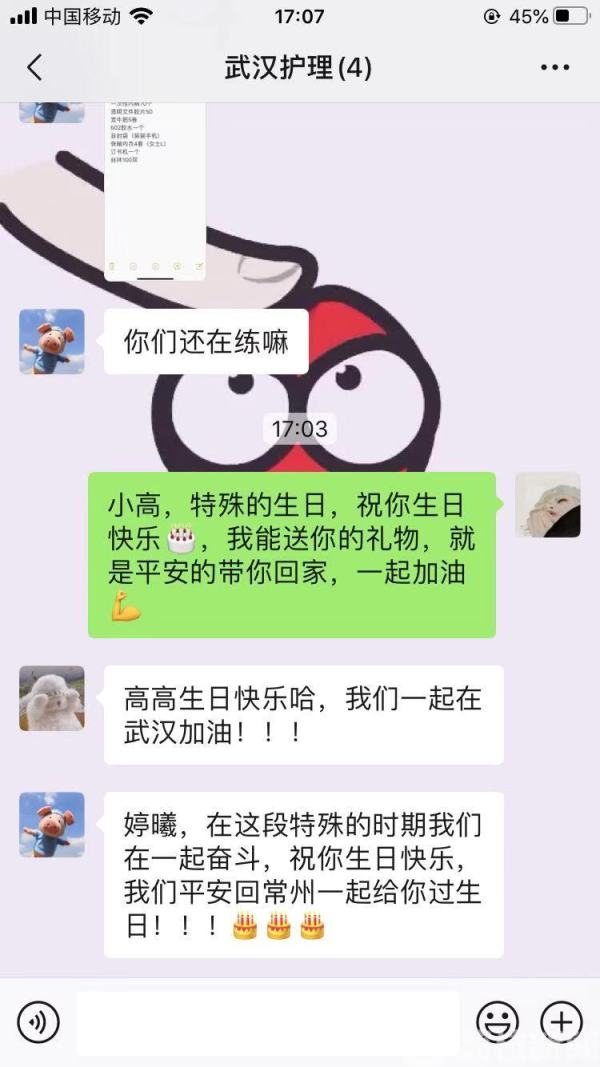Open the plus attachment menu
The height and width of the screenshot is (1067, 600).
[561, 1022]
